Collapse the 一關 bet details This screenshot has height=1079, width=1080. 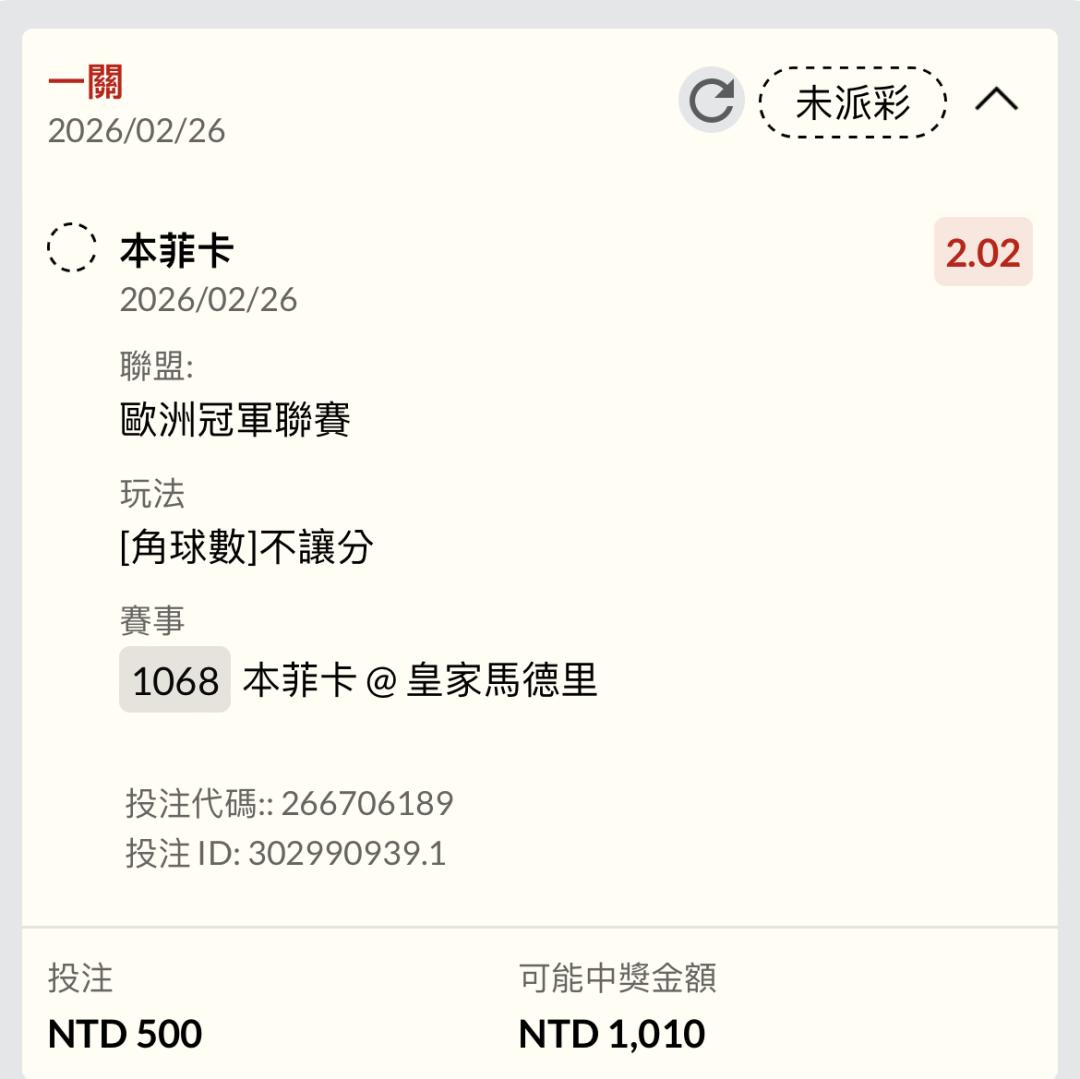996,99
